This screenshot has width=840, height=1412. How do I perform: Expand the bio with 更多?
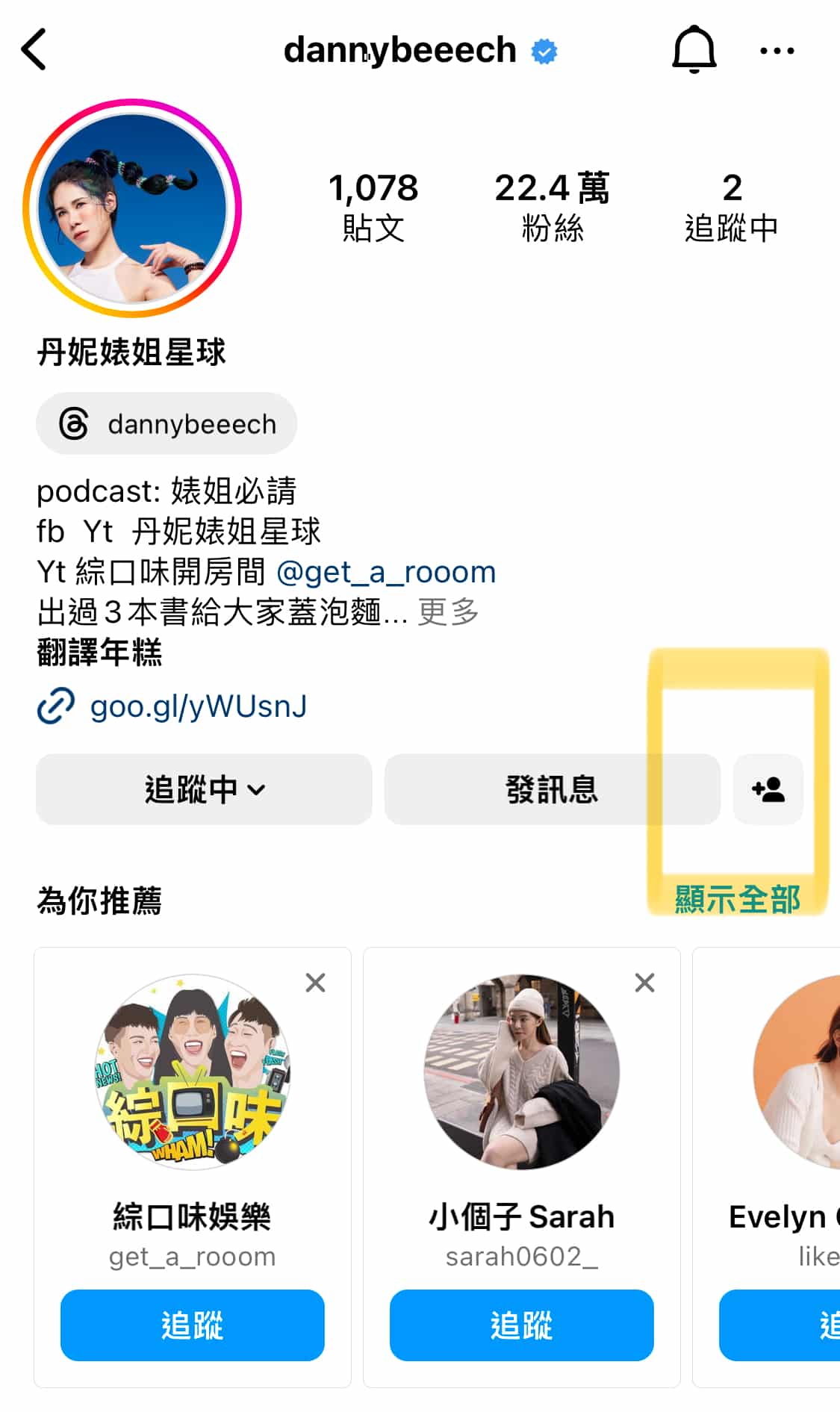coord(448,612)
